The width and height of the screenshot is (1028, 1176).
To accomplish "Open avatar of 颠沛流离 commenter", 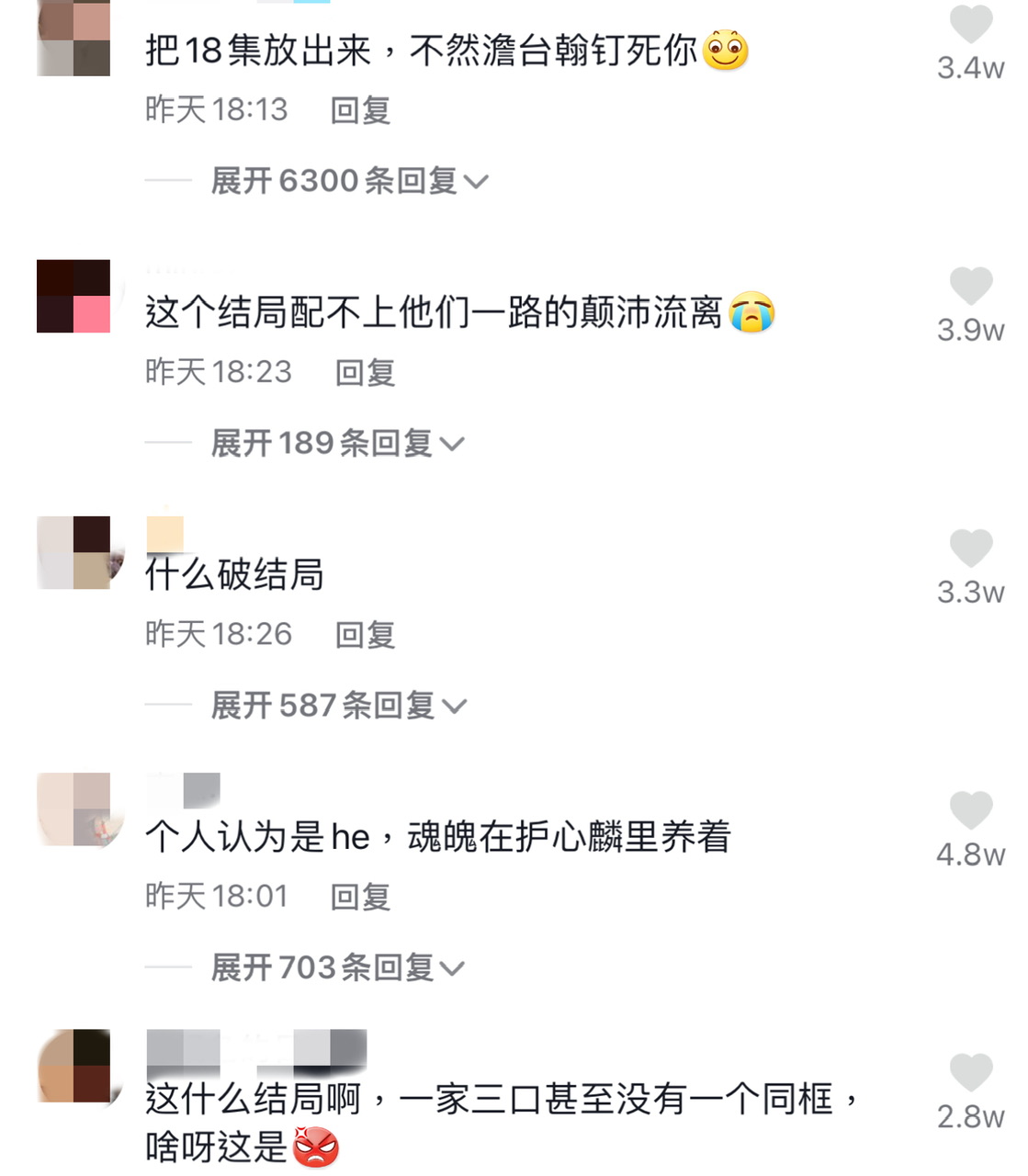I will point(73,296).
